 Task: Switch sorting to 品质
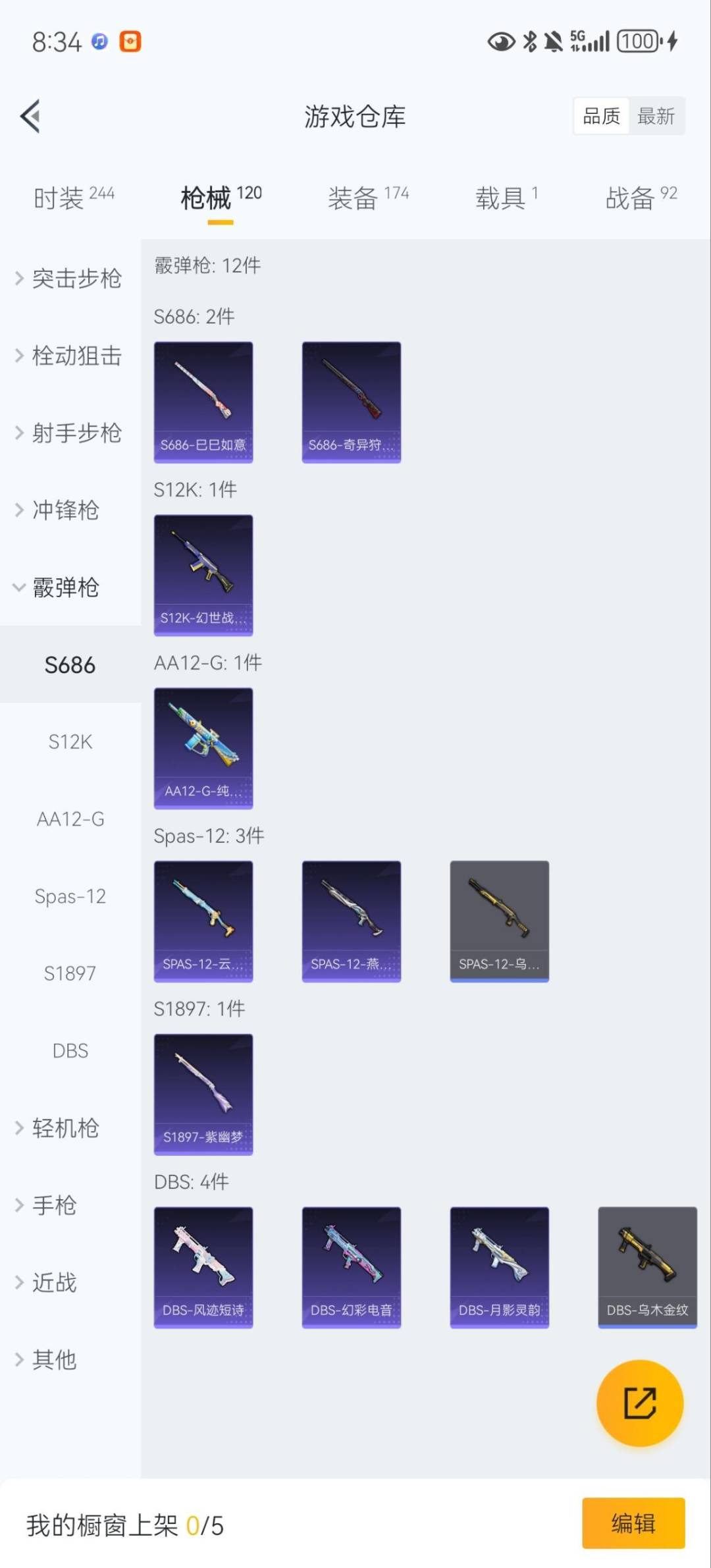600,115
